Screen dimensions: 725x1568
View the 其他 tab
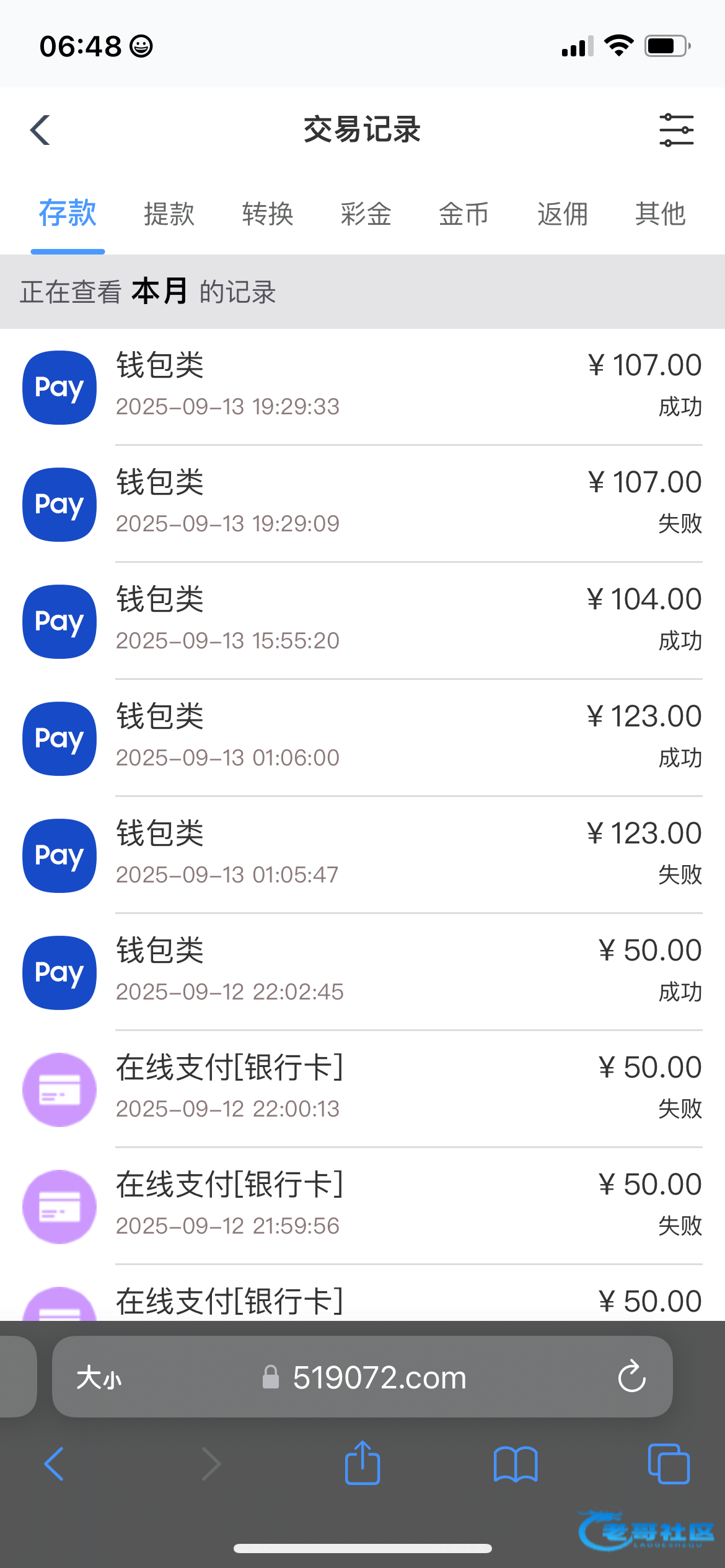point(660,214)
